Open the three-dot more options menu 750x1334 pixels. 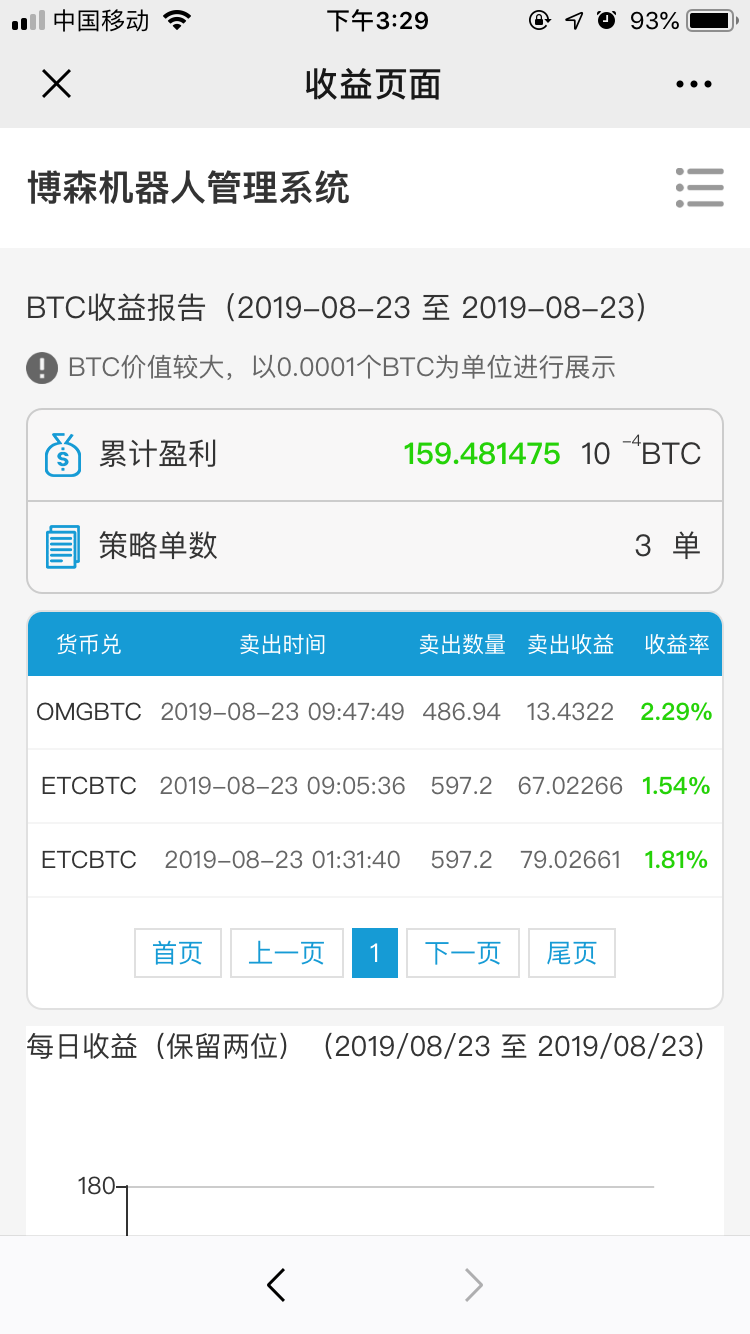click(x=693, y=85)
